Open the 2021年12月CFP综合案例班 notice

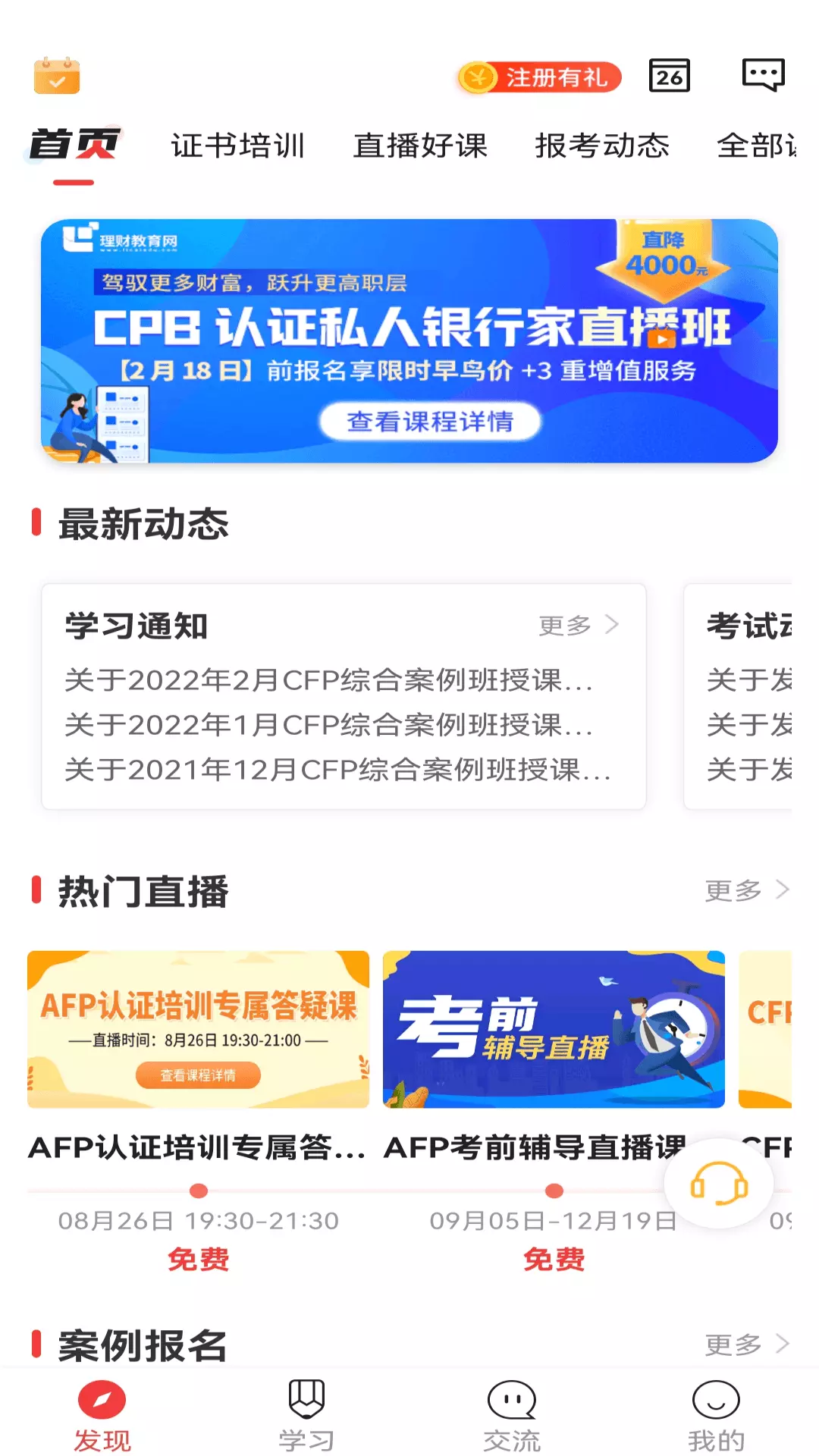coord(337,770)
